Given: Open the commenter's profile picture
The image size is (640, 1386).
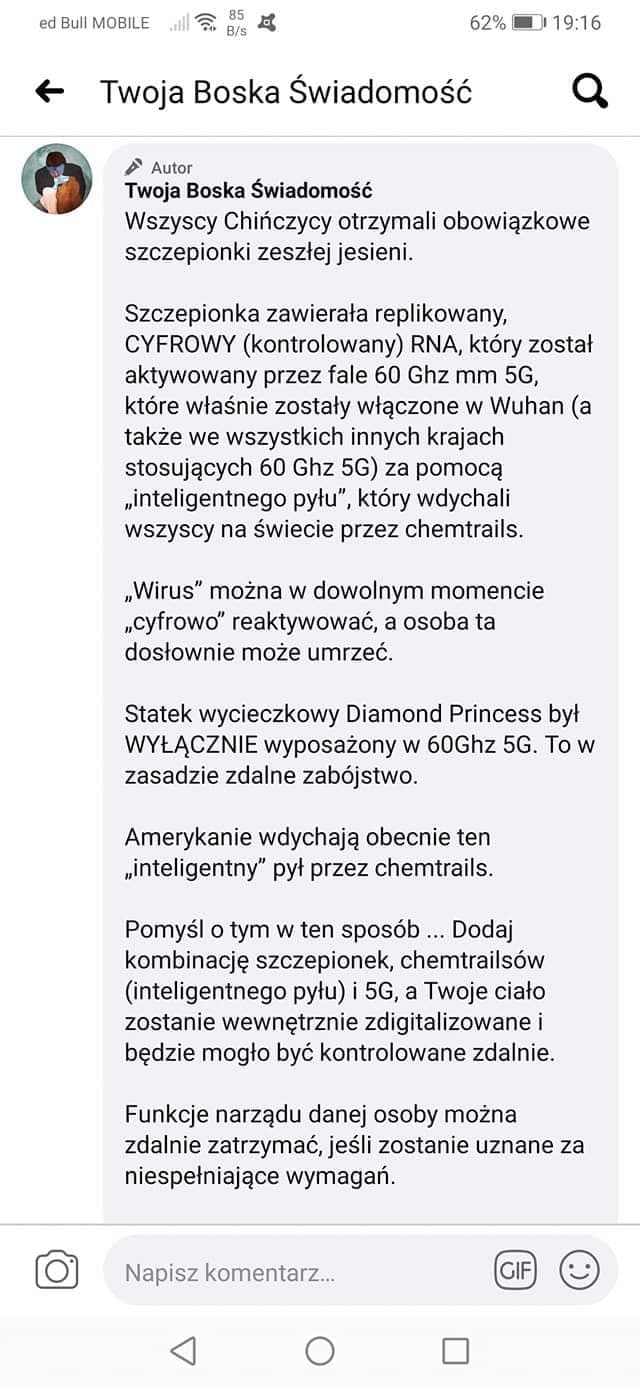Looking at the screenshot, I should click(57, 179).
